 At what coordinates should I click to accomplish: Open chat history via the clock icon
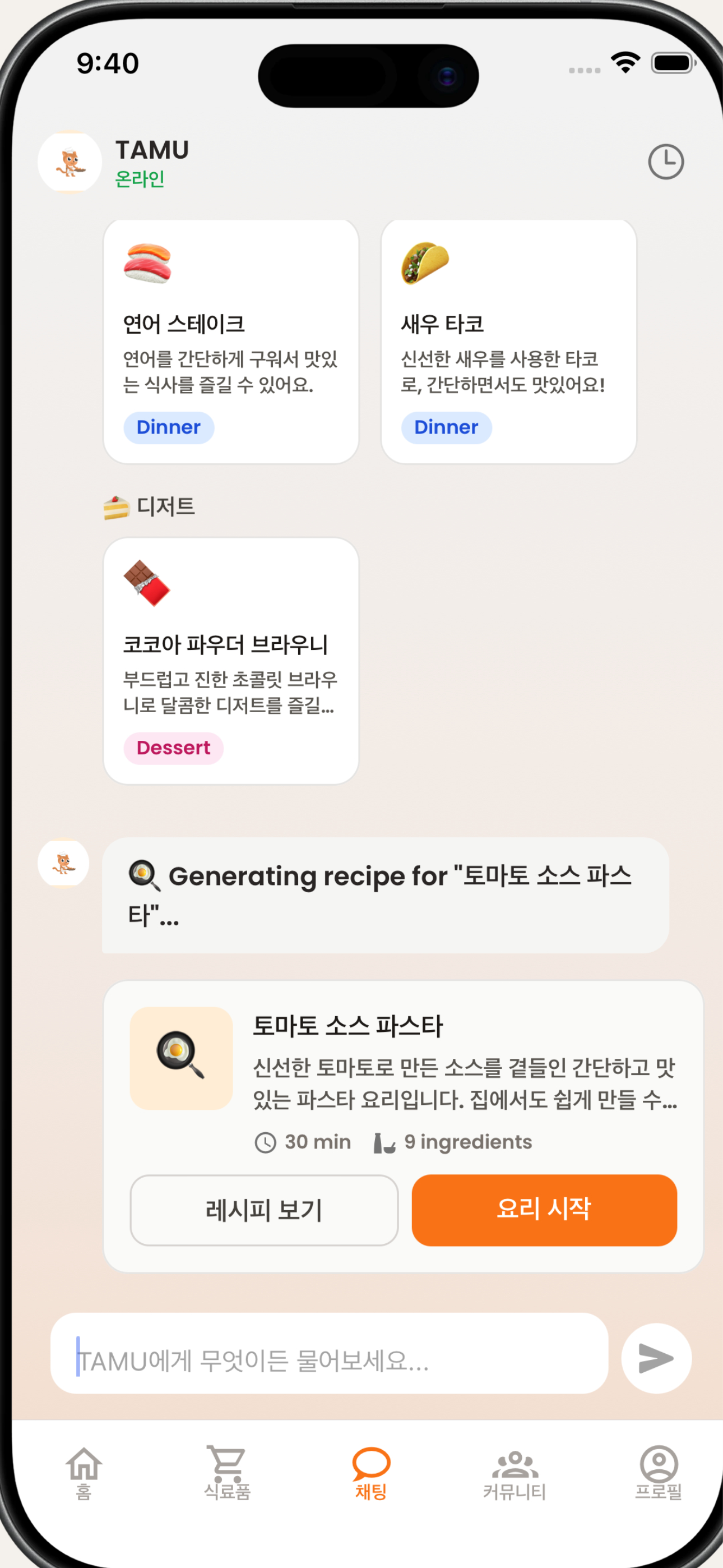coord(667,162)
